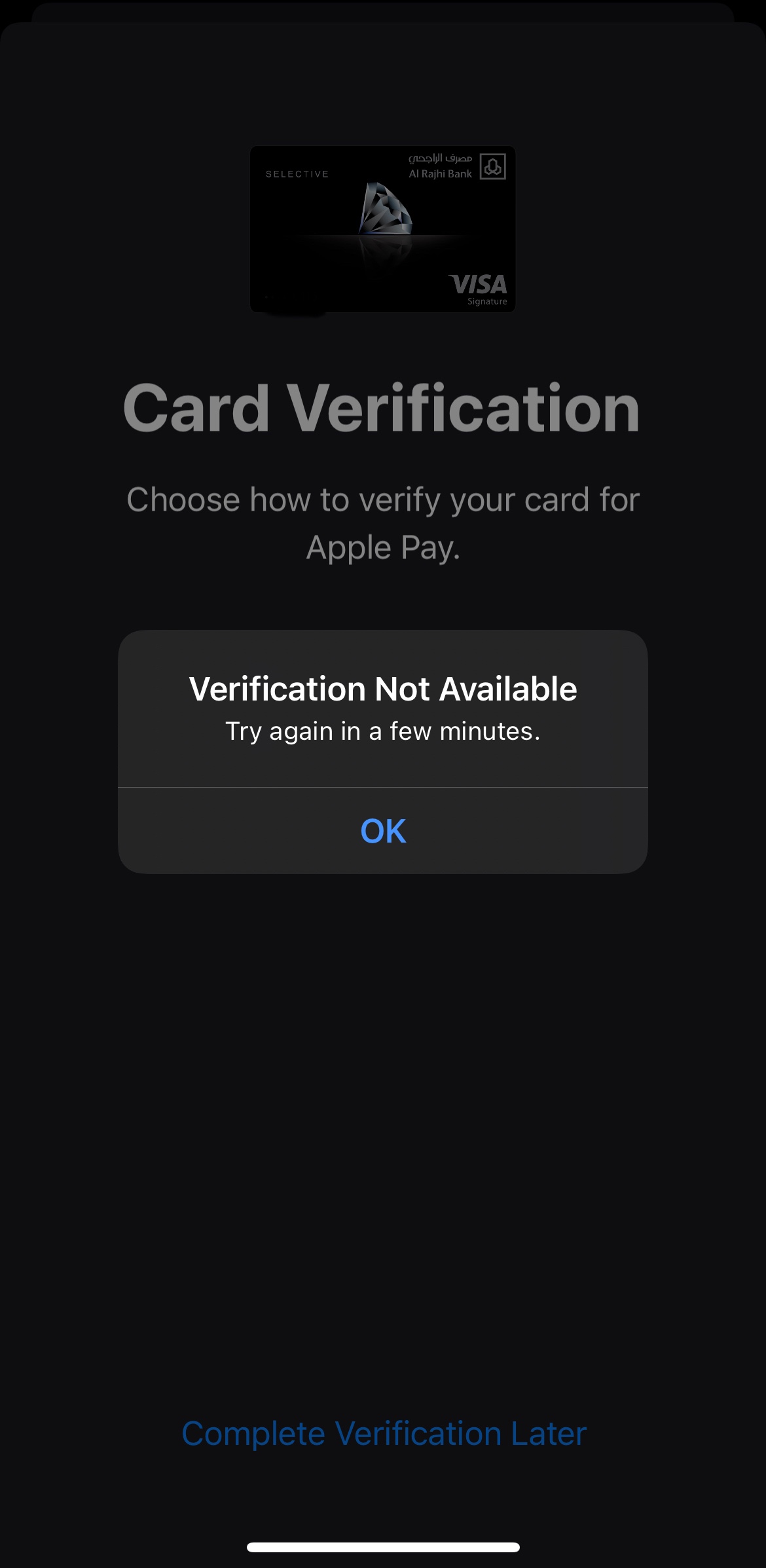
Task: Dismiss the alert by tapping OK
Action: [383, 831]
